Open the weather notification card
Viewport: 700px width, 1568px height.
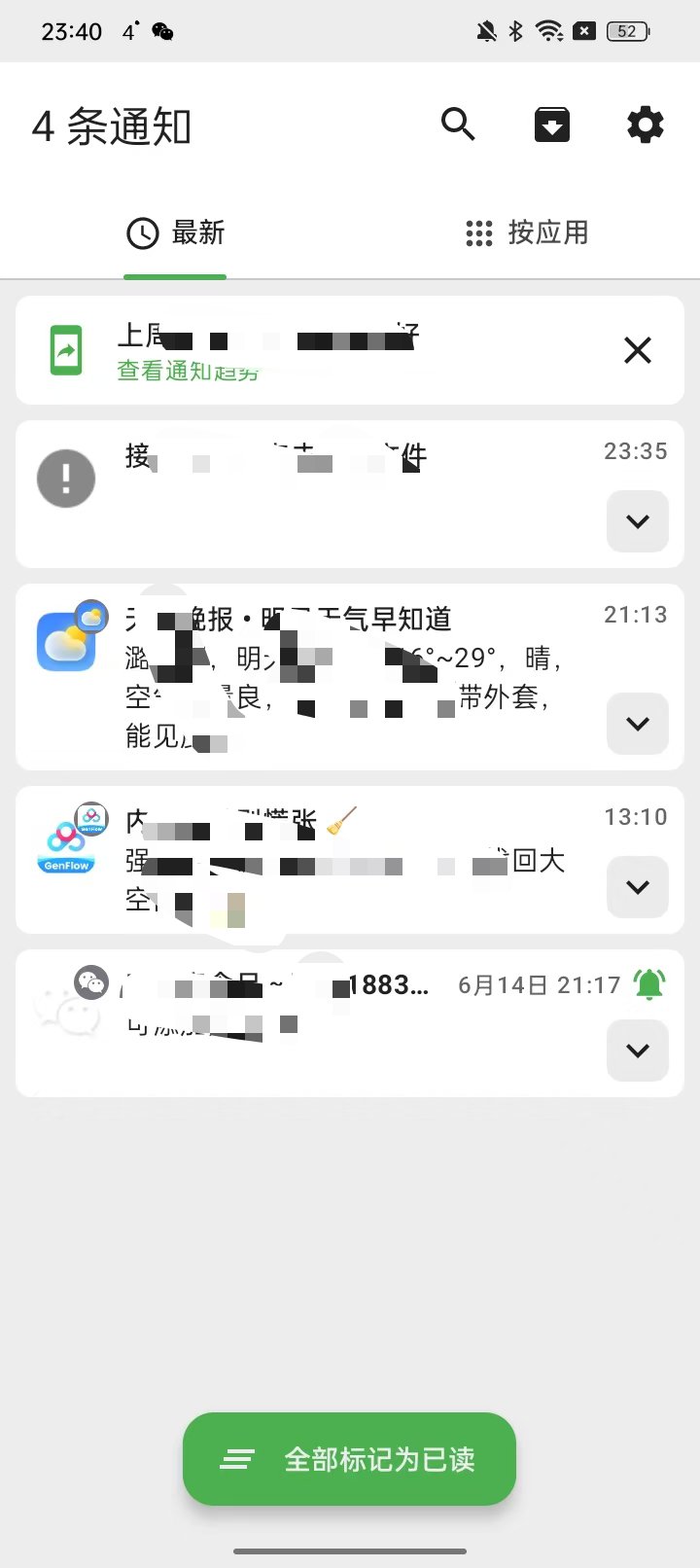pyautogui.click(x=350, y=677)
